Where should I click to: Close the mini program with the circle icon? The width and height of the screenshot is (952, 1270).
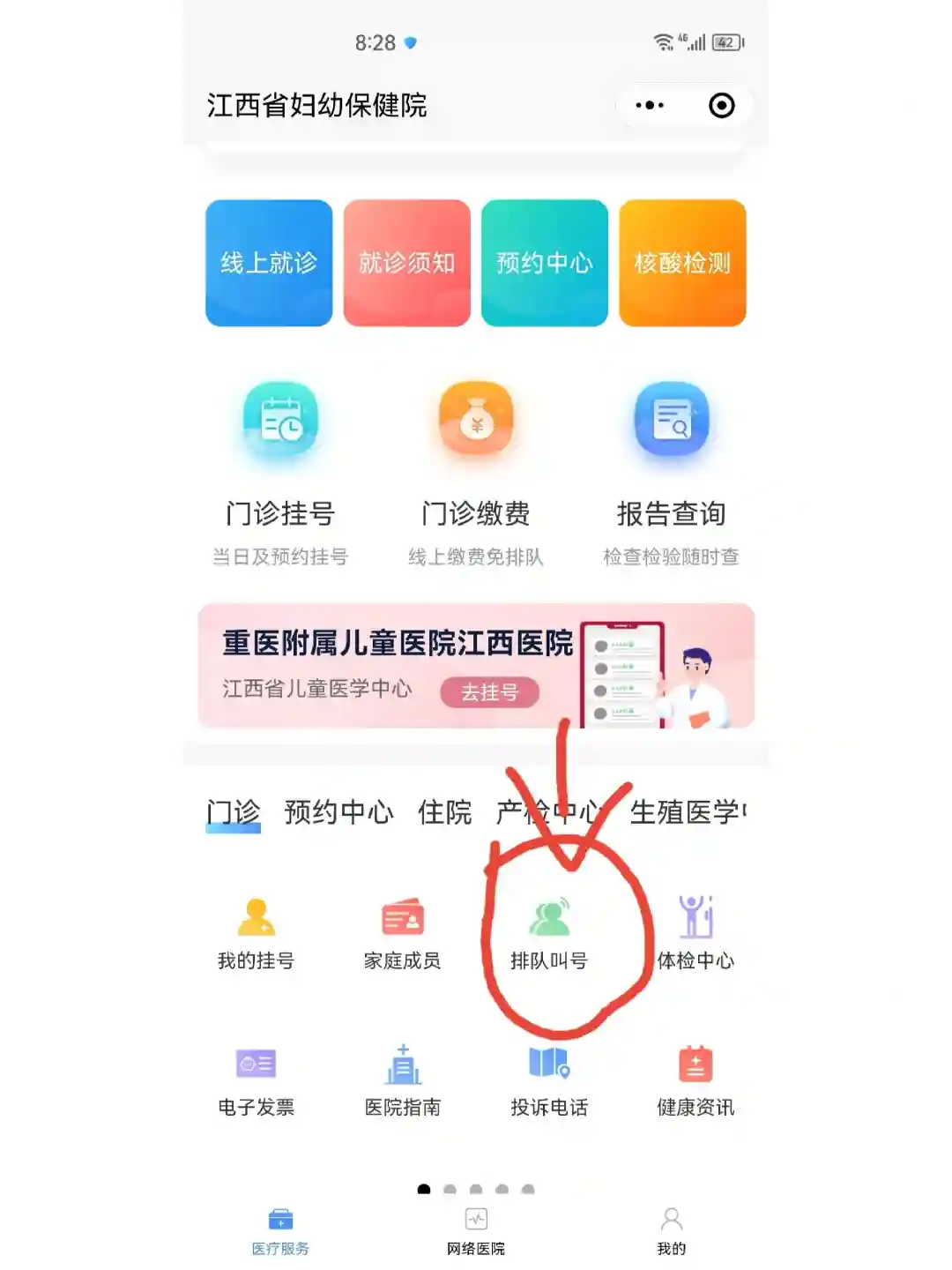pos(721,106)
